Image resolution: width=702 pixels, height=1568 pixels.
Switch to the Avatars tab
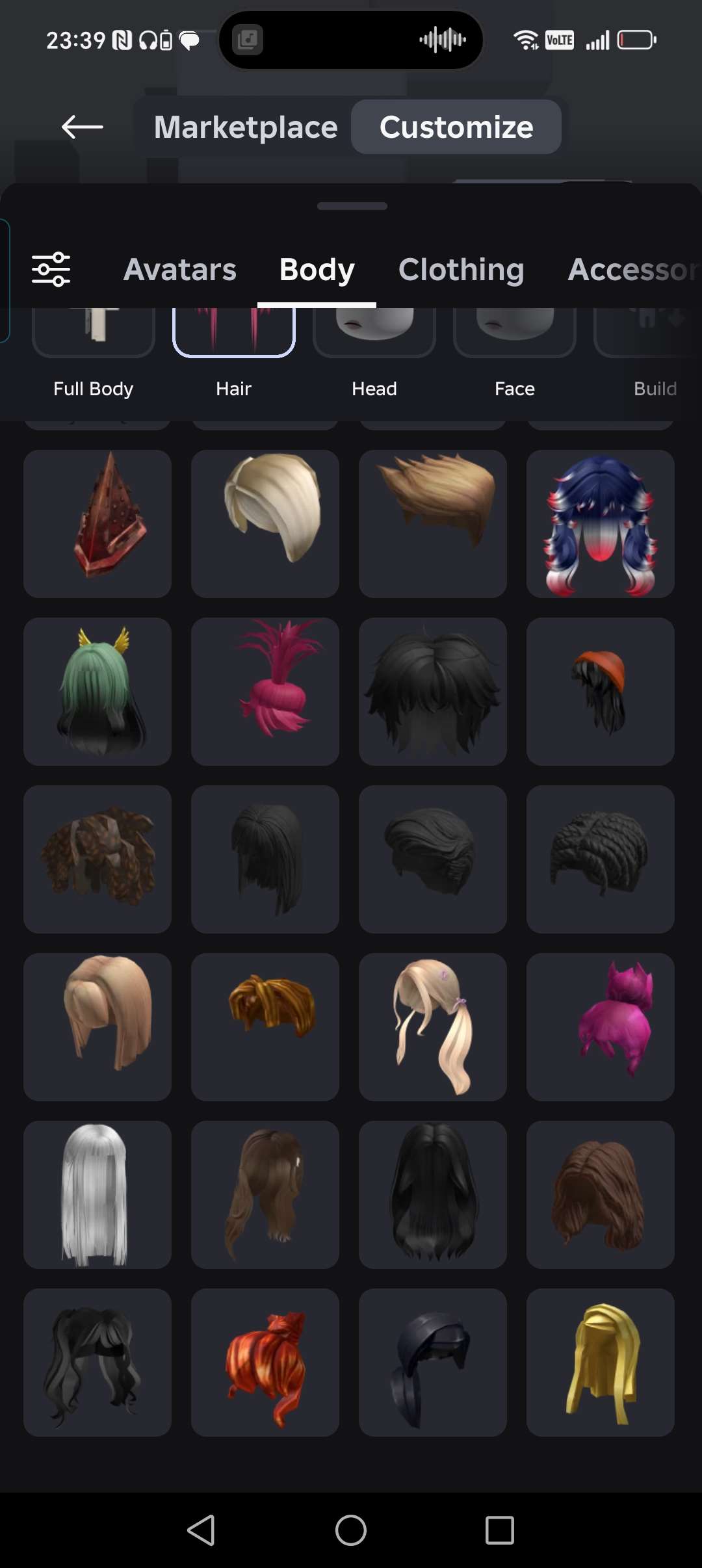click(x=180, y=270)
